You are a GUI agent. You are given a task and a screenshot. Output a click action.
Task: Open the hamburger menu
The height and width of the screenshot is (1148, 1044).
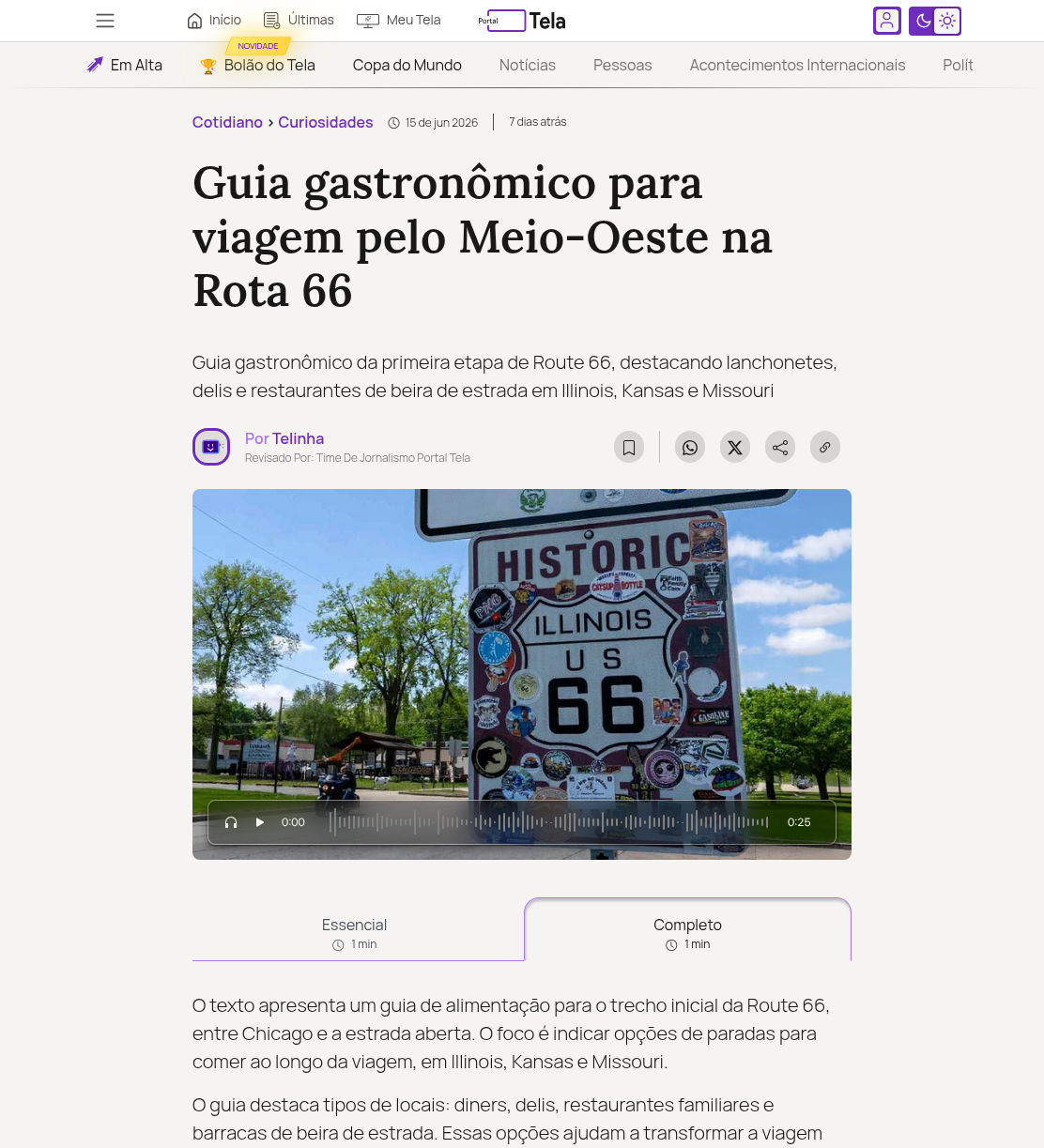pyautogui.click(x=105, y=21)
